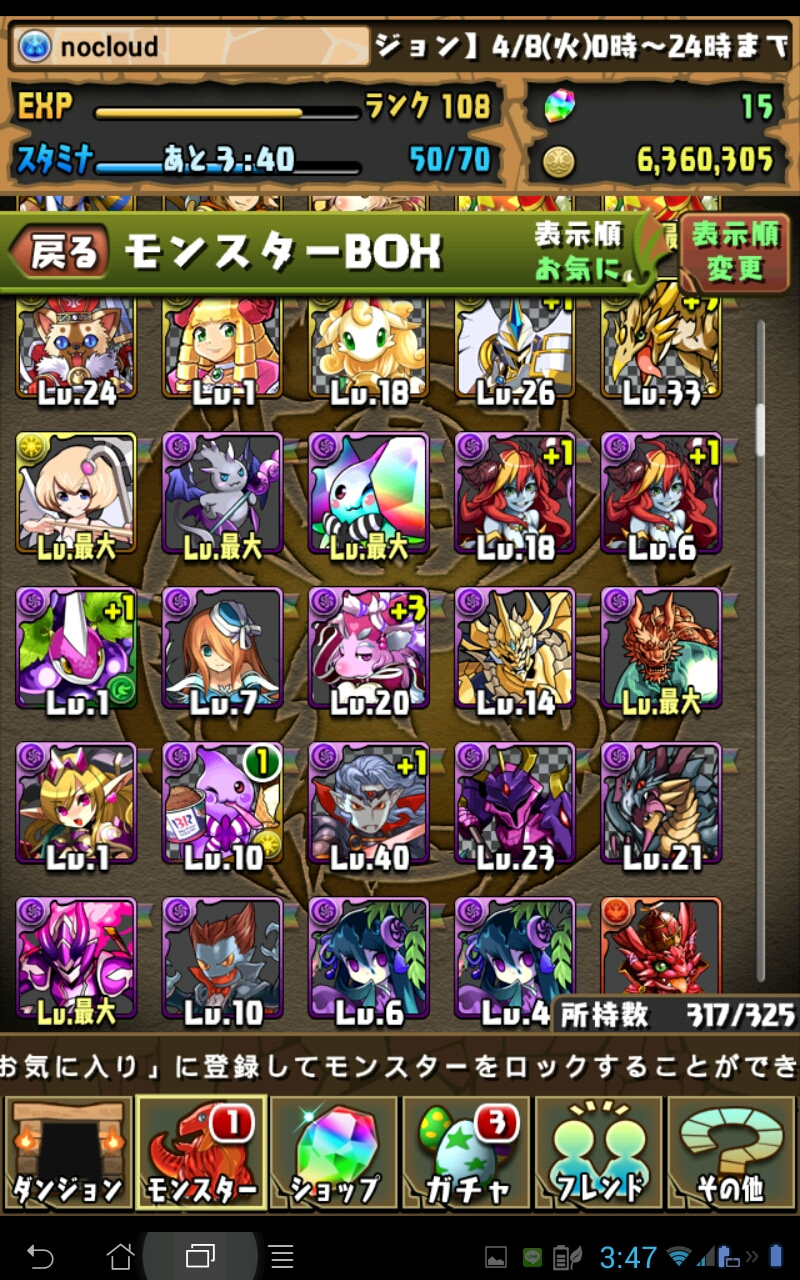Tap the Android home button
Image resolution: width=800 pixels, height=1280 pixels.
[x=120, y=1256]
